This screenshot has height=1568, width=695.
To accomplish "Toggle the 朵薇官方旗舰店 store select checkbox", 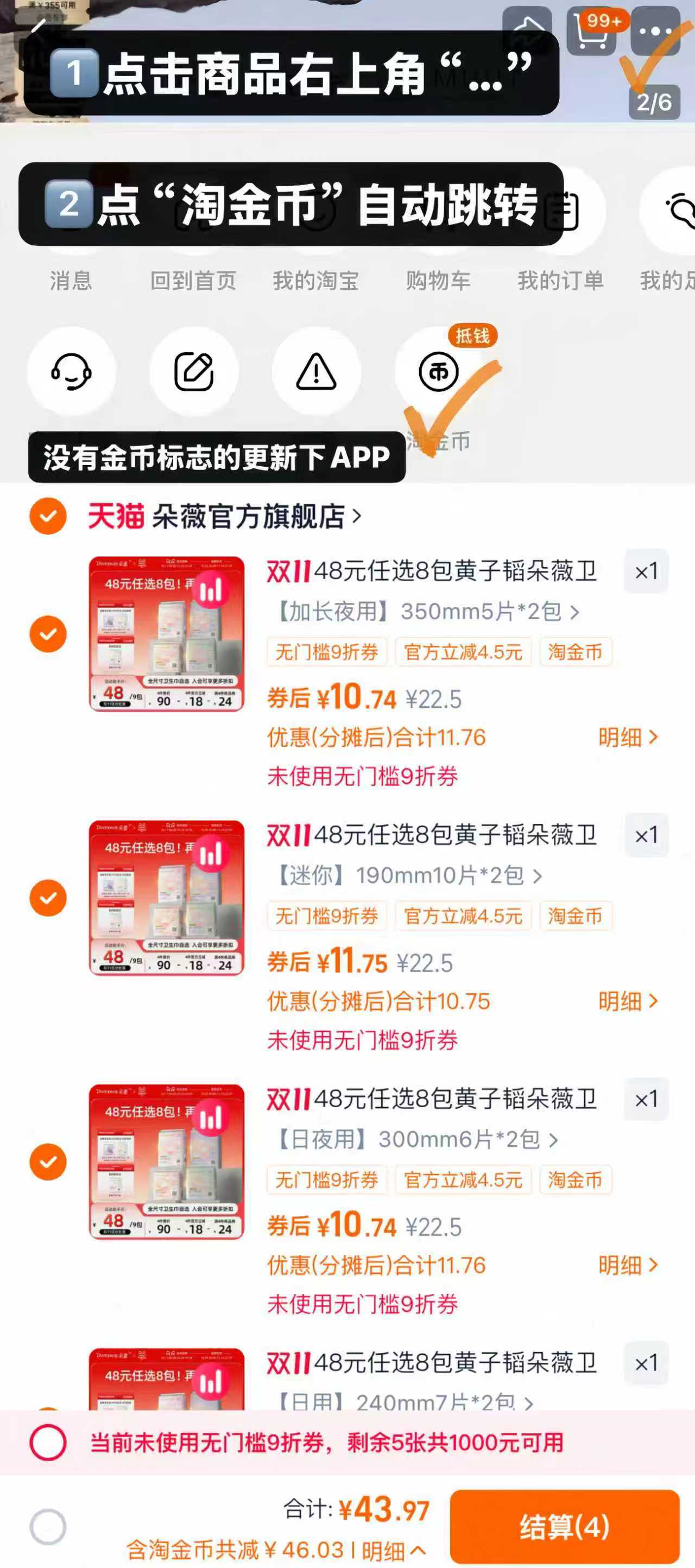I will [48, 515].
